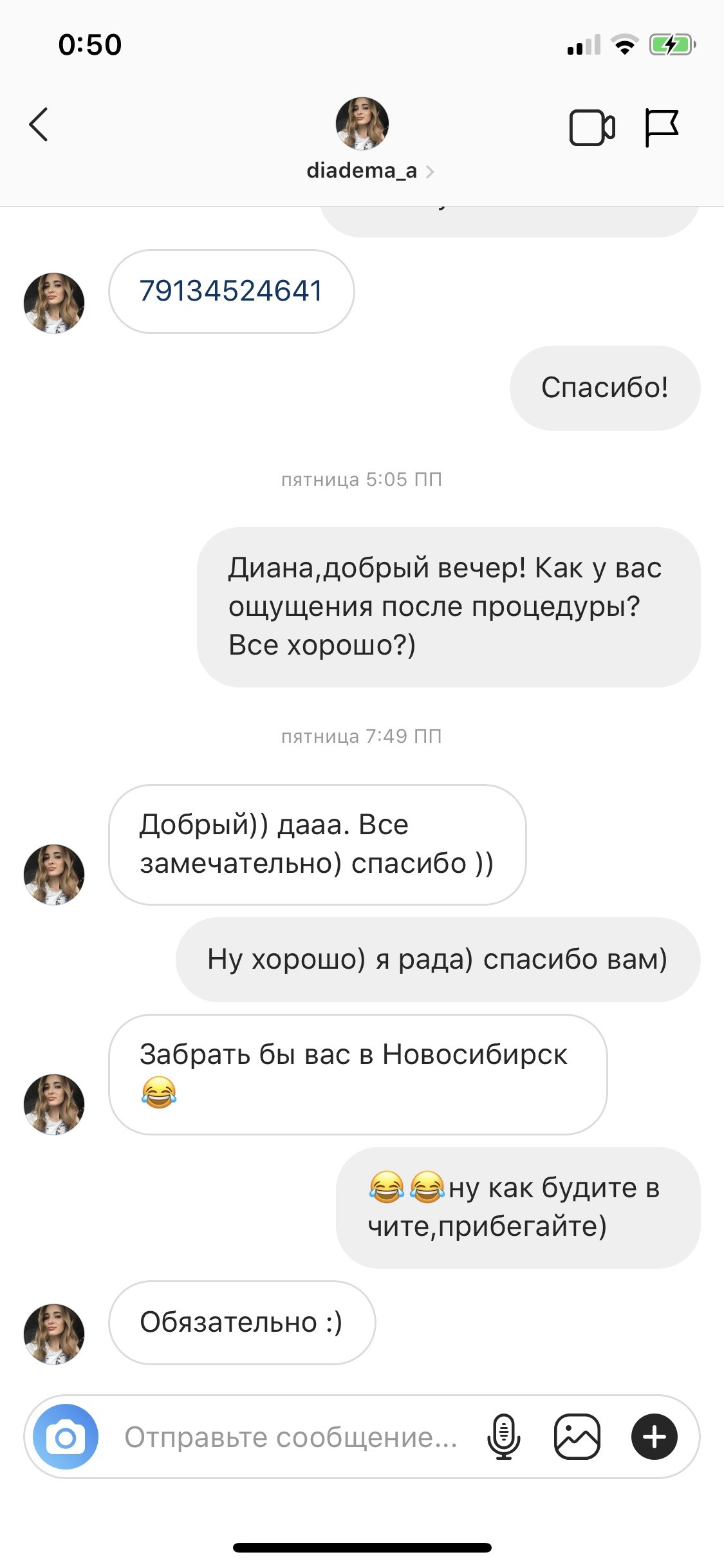Open the plus menu for more options

[654, 1437]
